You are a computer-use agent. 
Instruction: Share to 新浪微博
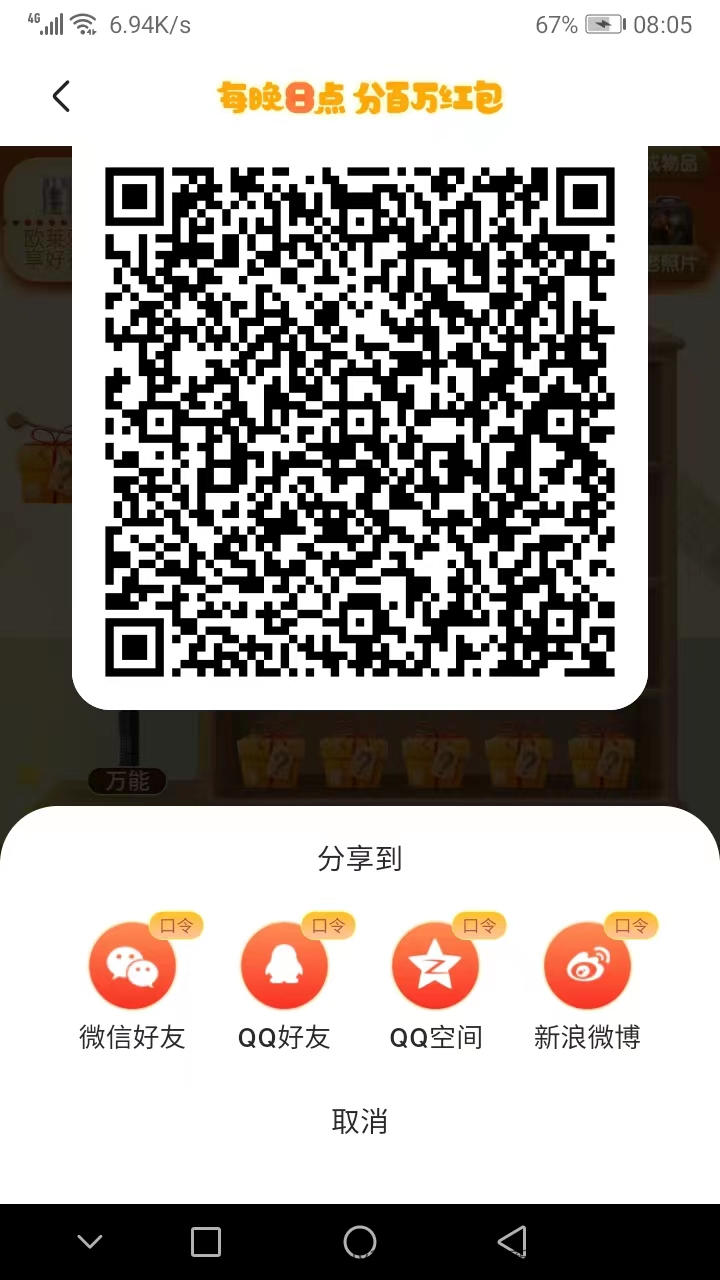[x=587, y=967]
